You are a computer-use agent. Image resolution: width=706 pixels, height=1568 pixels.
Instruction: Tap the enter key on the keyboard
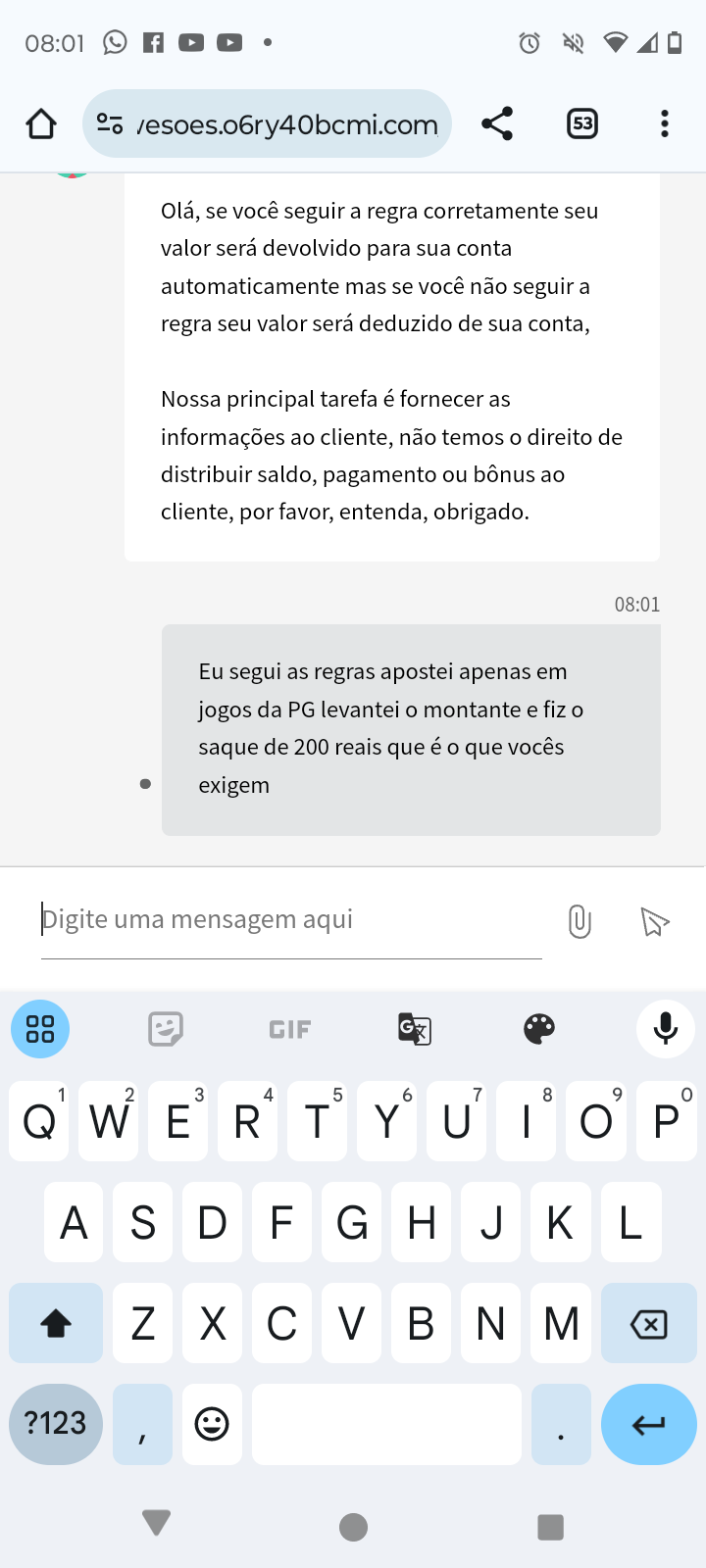coord(648,1424)
